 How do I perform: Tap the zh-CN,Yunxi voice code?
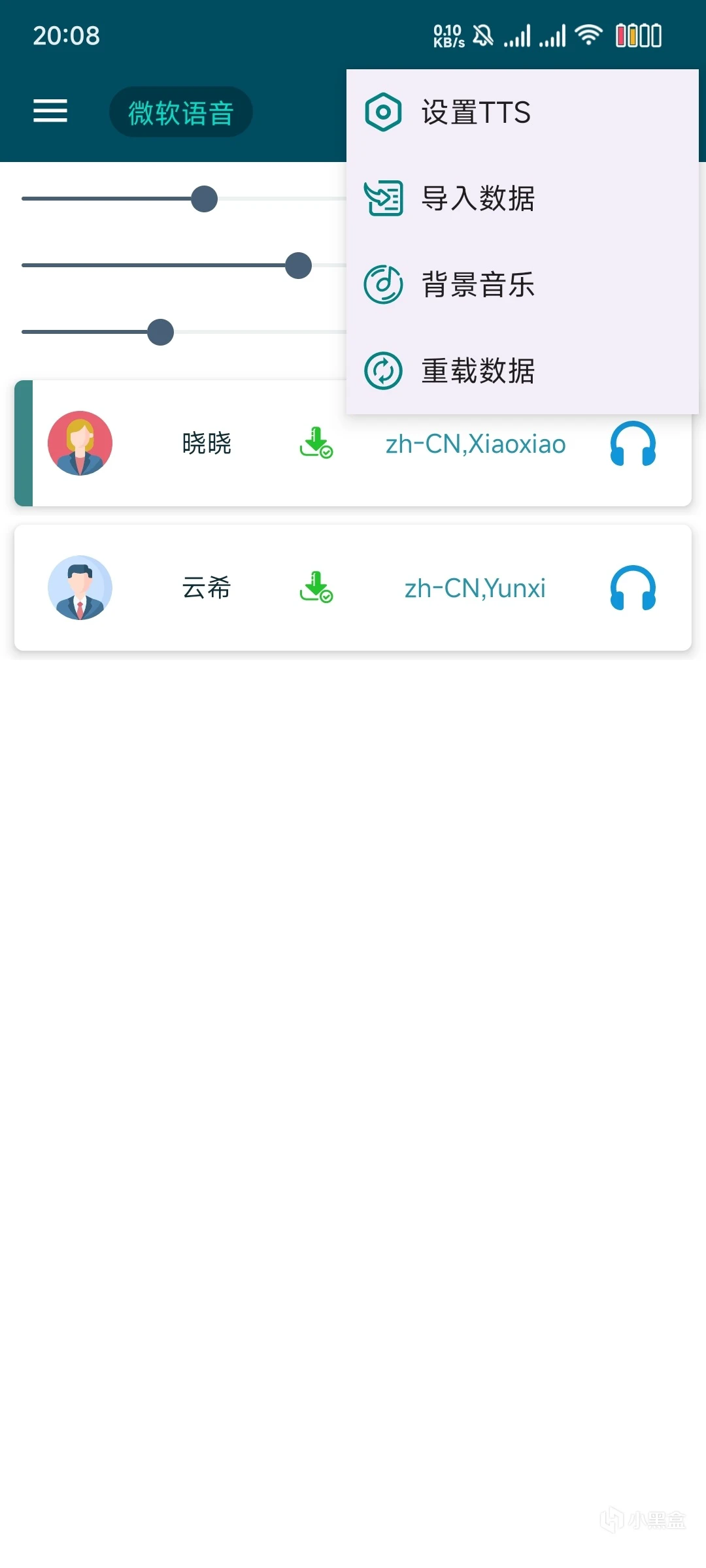[x=475, y=589]
